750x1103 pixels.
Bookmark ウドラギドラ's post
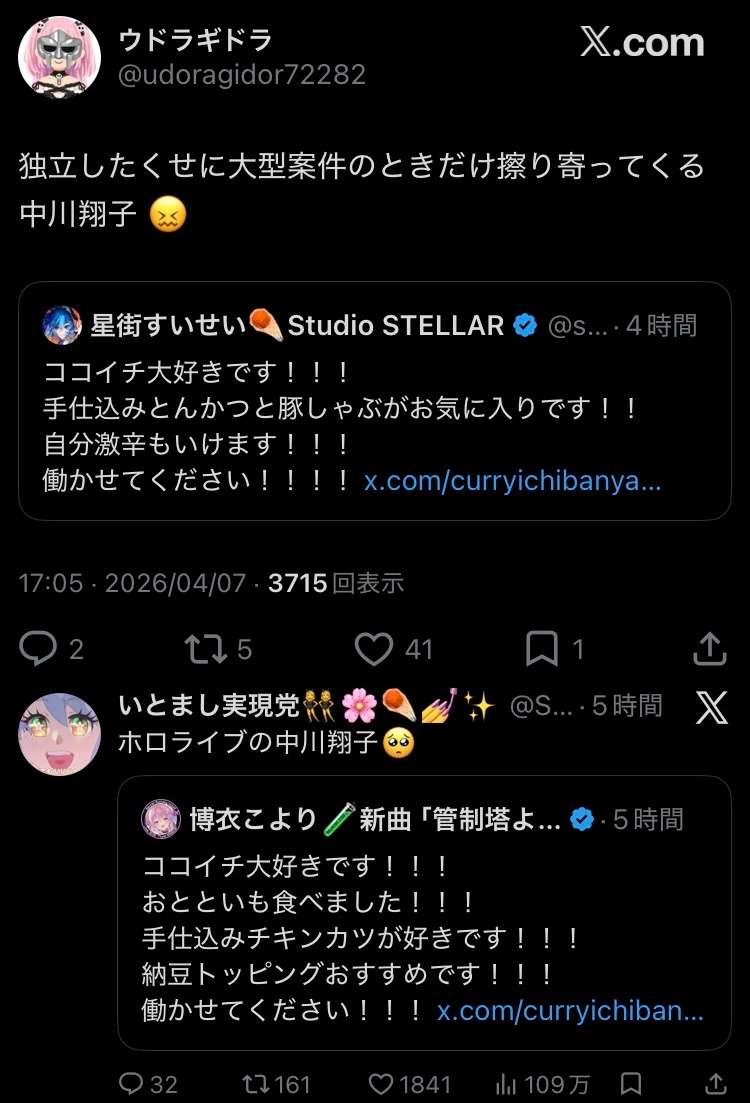point(541,649)
